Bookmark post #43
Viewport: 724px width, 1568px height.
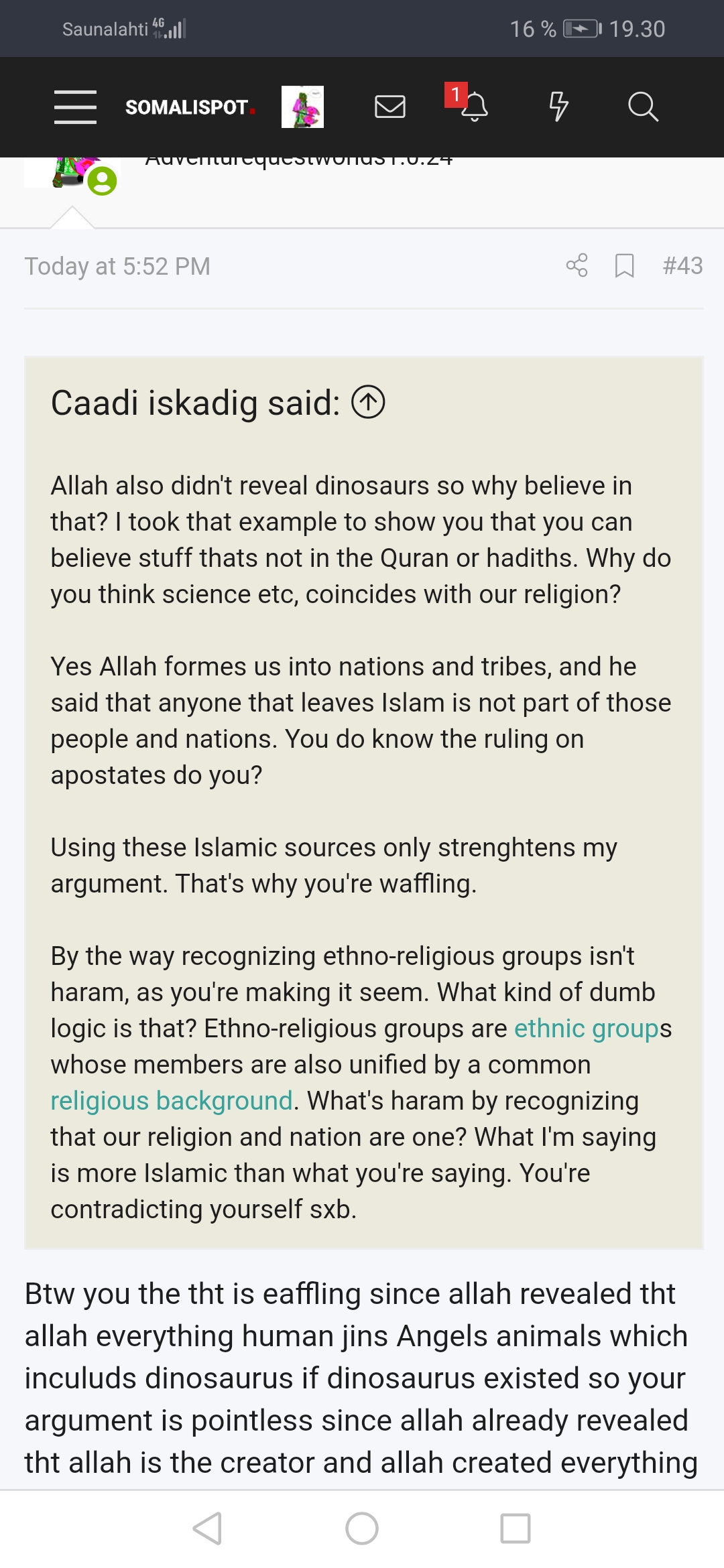point(624,265)
